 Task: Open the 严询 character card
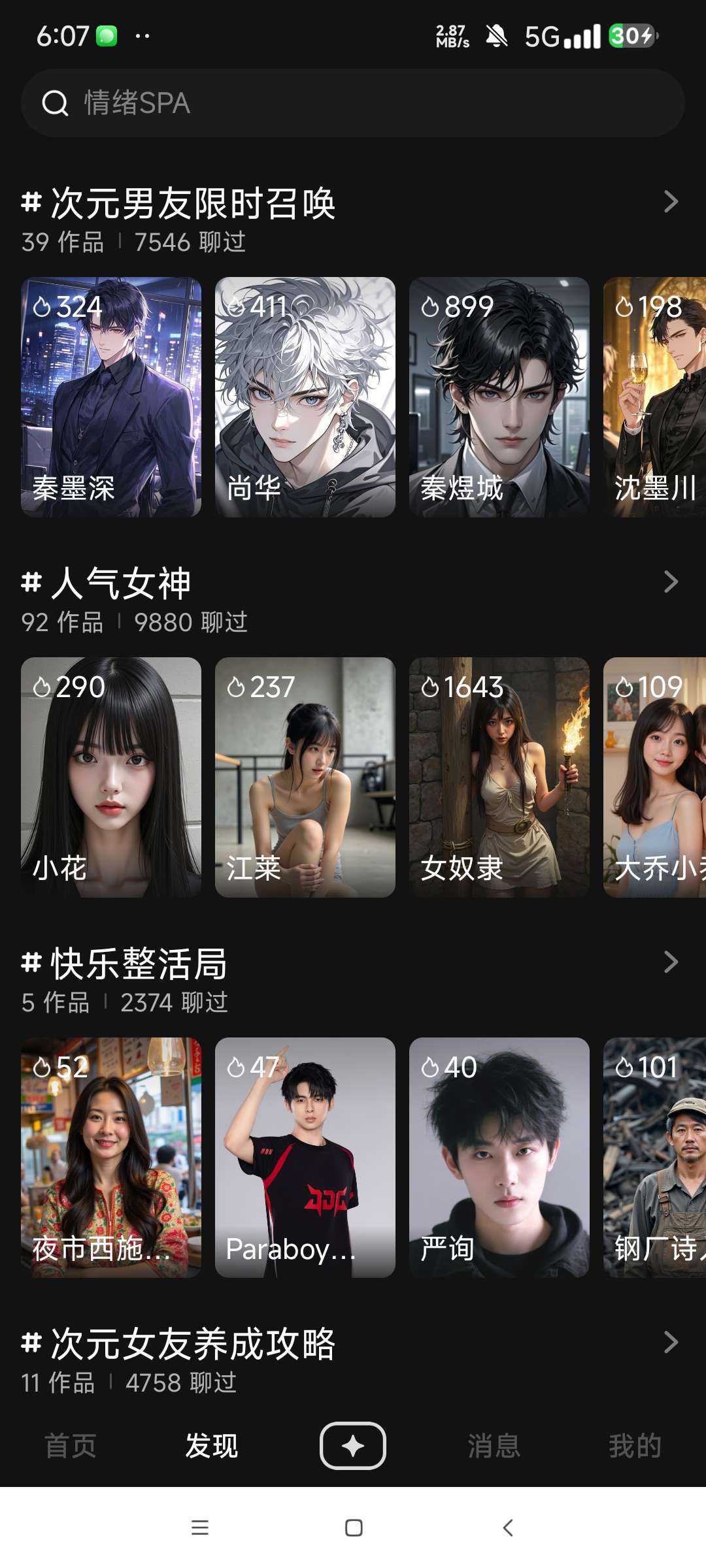tap(499, 1157)
